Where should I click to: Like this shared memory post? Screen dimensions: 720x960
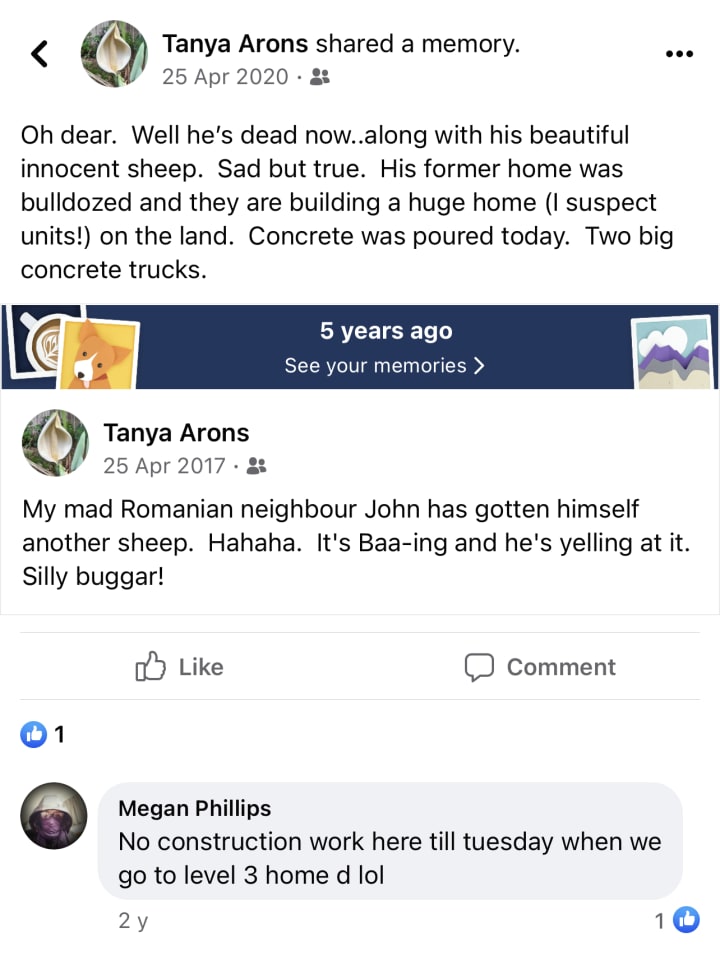coord(180,667)
